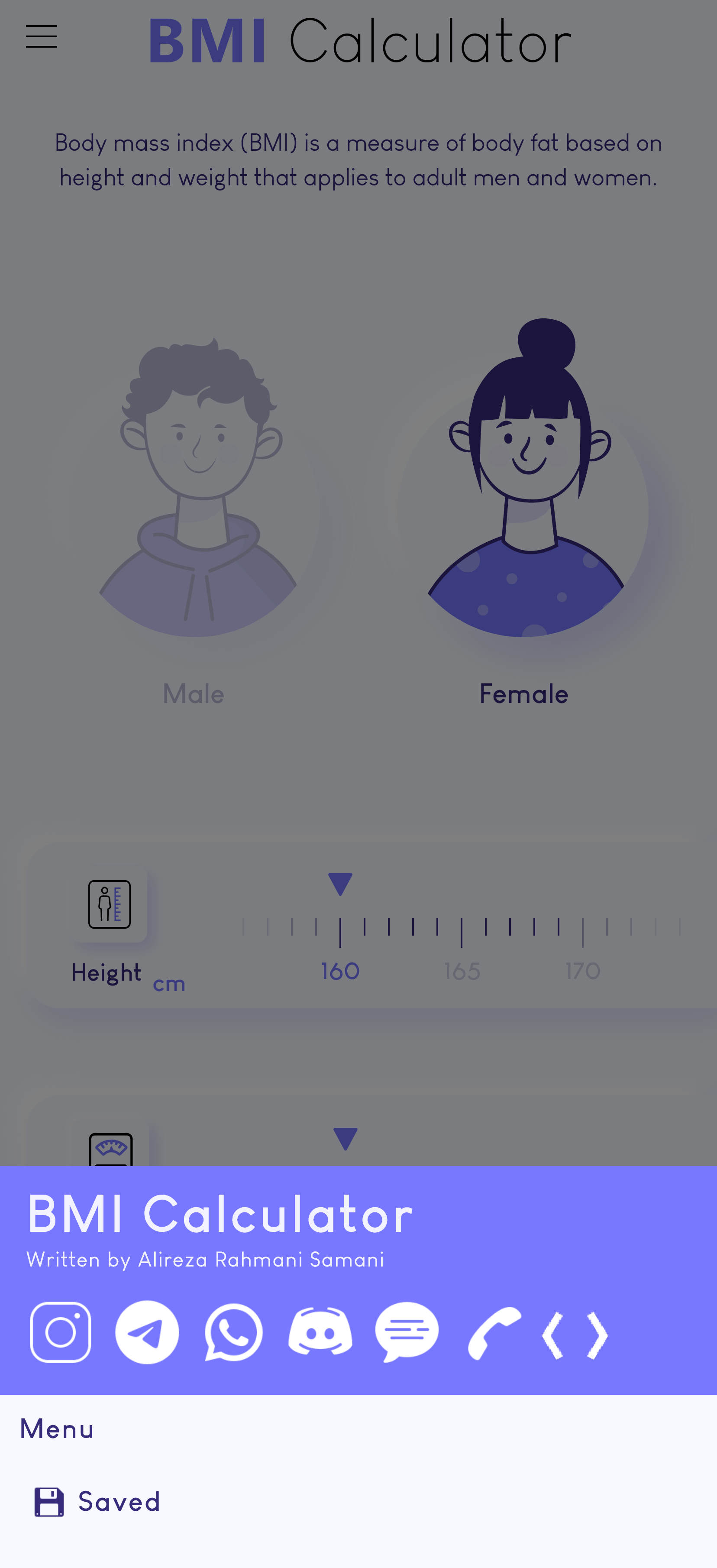
Task: Open the WhatsApp contact icon
Action: coord(234,1332)
